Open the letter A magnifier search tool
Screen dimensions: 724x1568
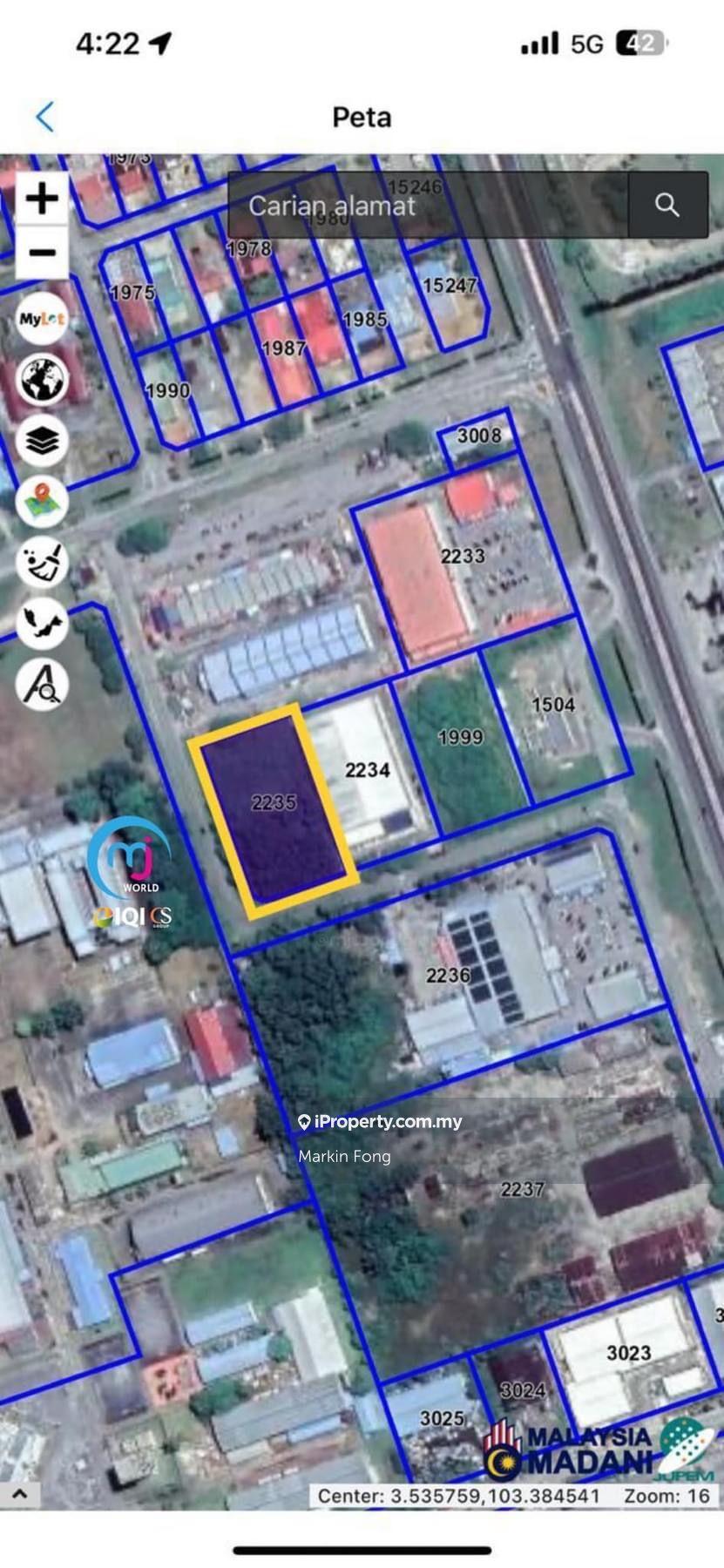point(42,685)
